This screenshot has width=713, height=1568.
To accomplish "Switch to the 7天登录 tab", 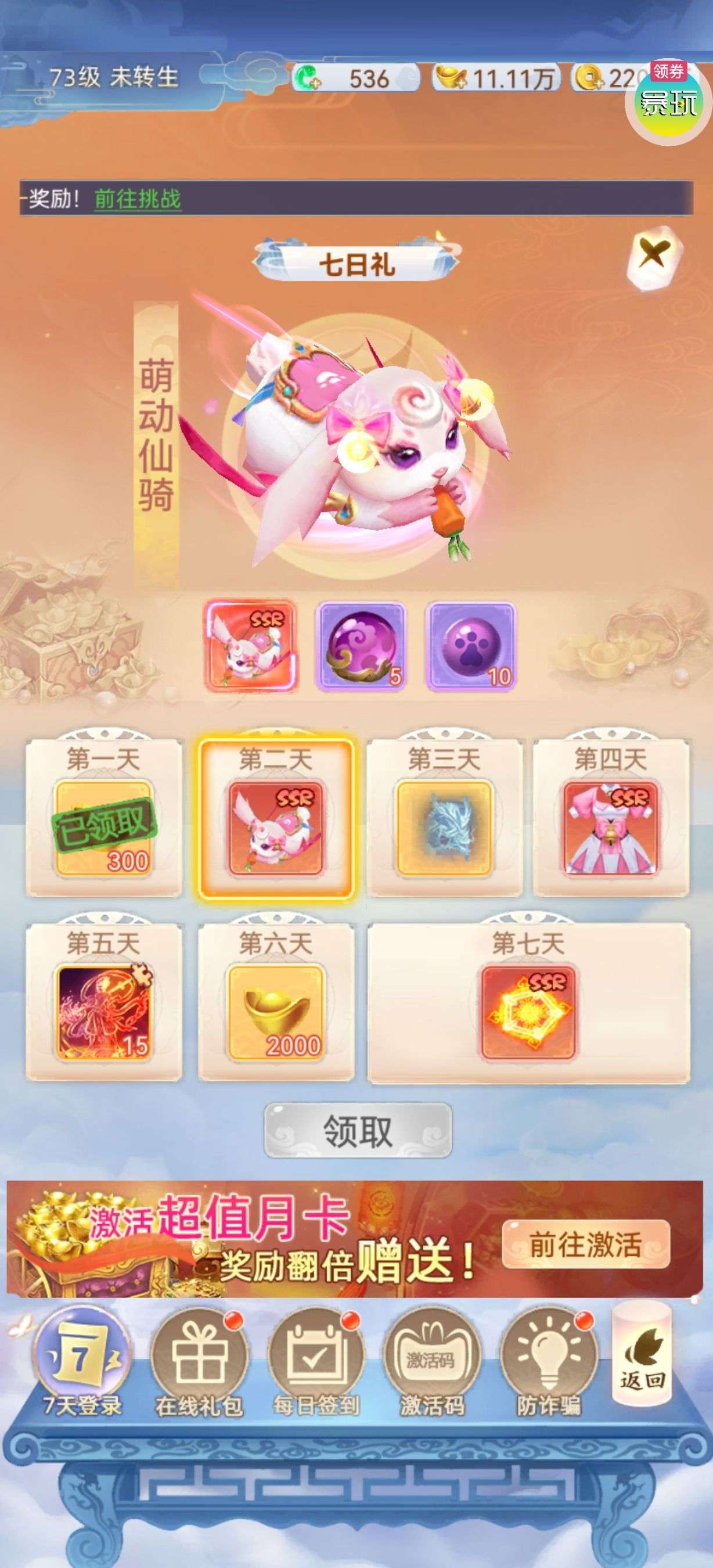I will [x=81, y=1365].
